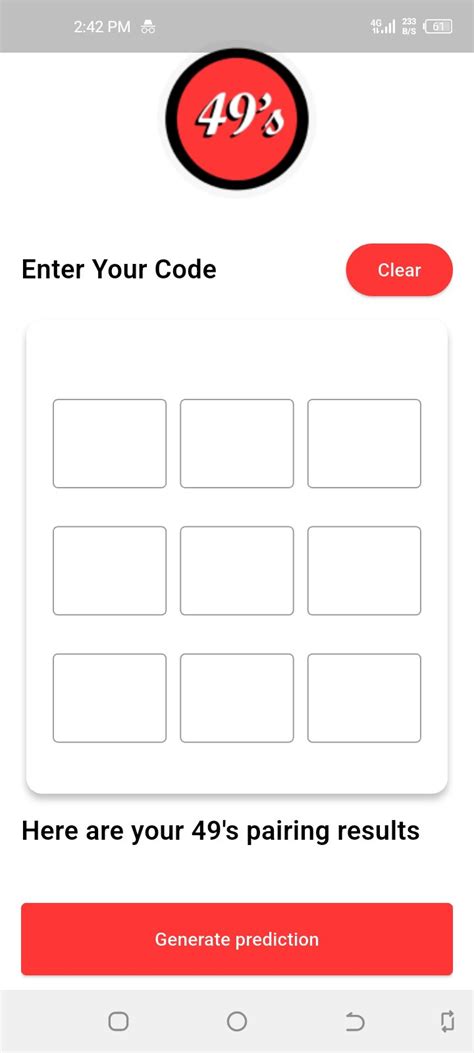Select the first code box in top row

109,443
